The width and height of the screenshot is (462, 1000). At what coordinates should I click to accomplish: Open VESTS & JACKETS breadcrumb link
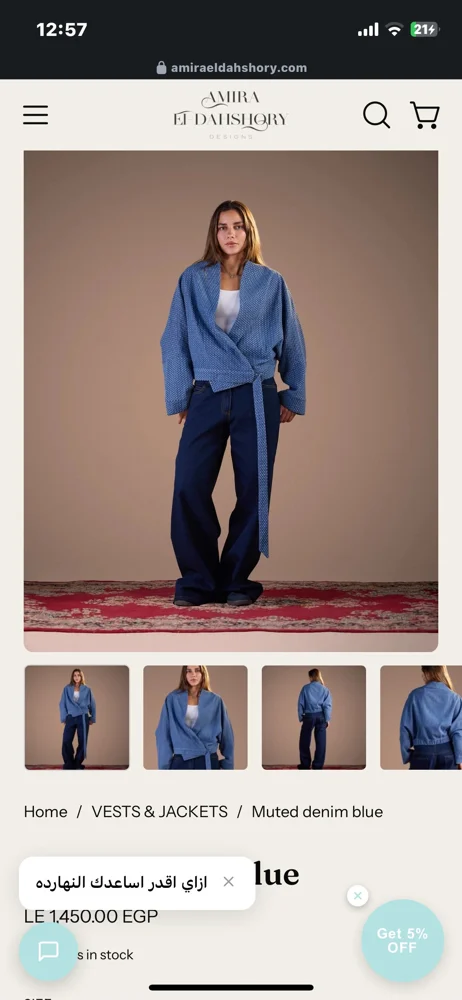[160, 812]
